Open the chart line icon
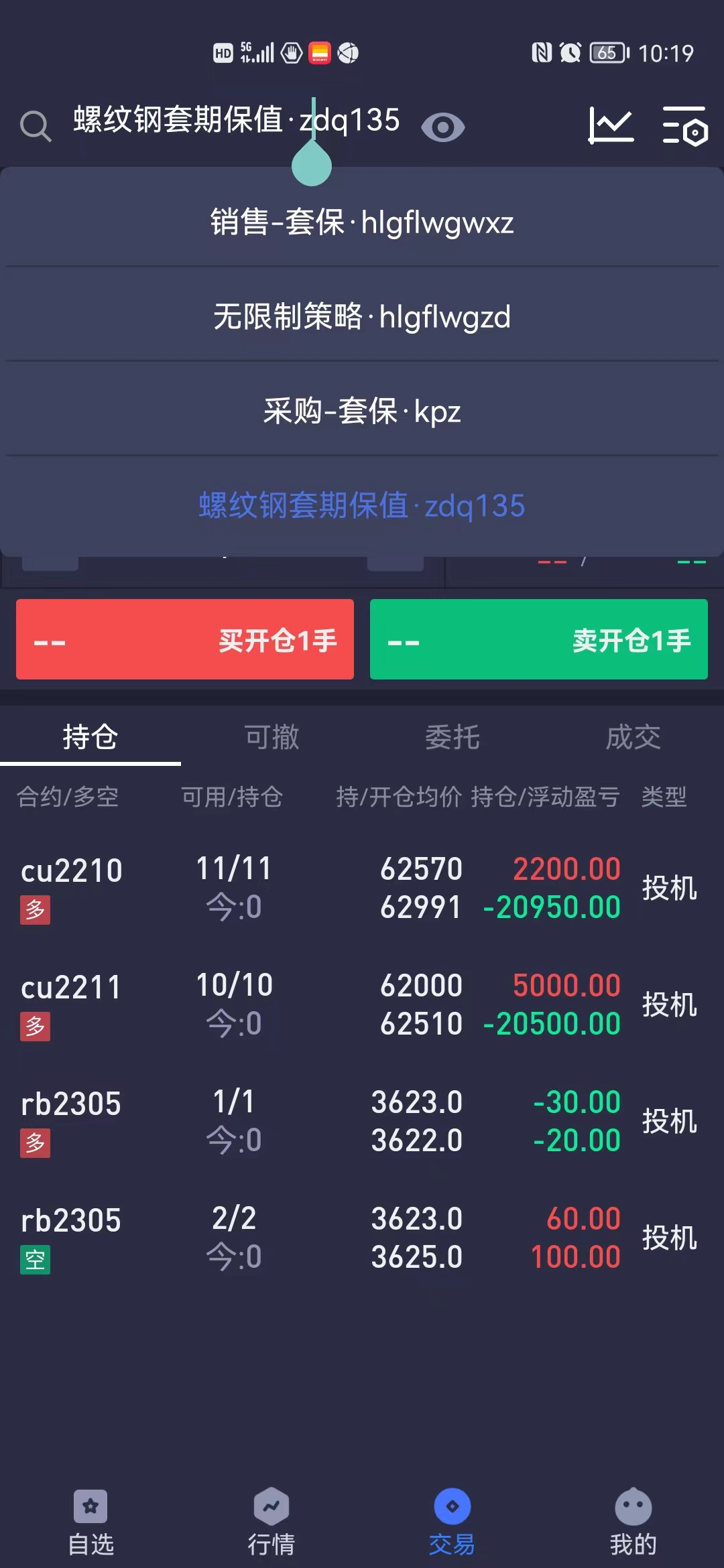This screenshot has height=1568, width=724. pos(610,125)
